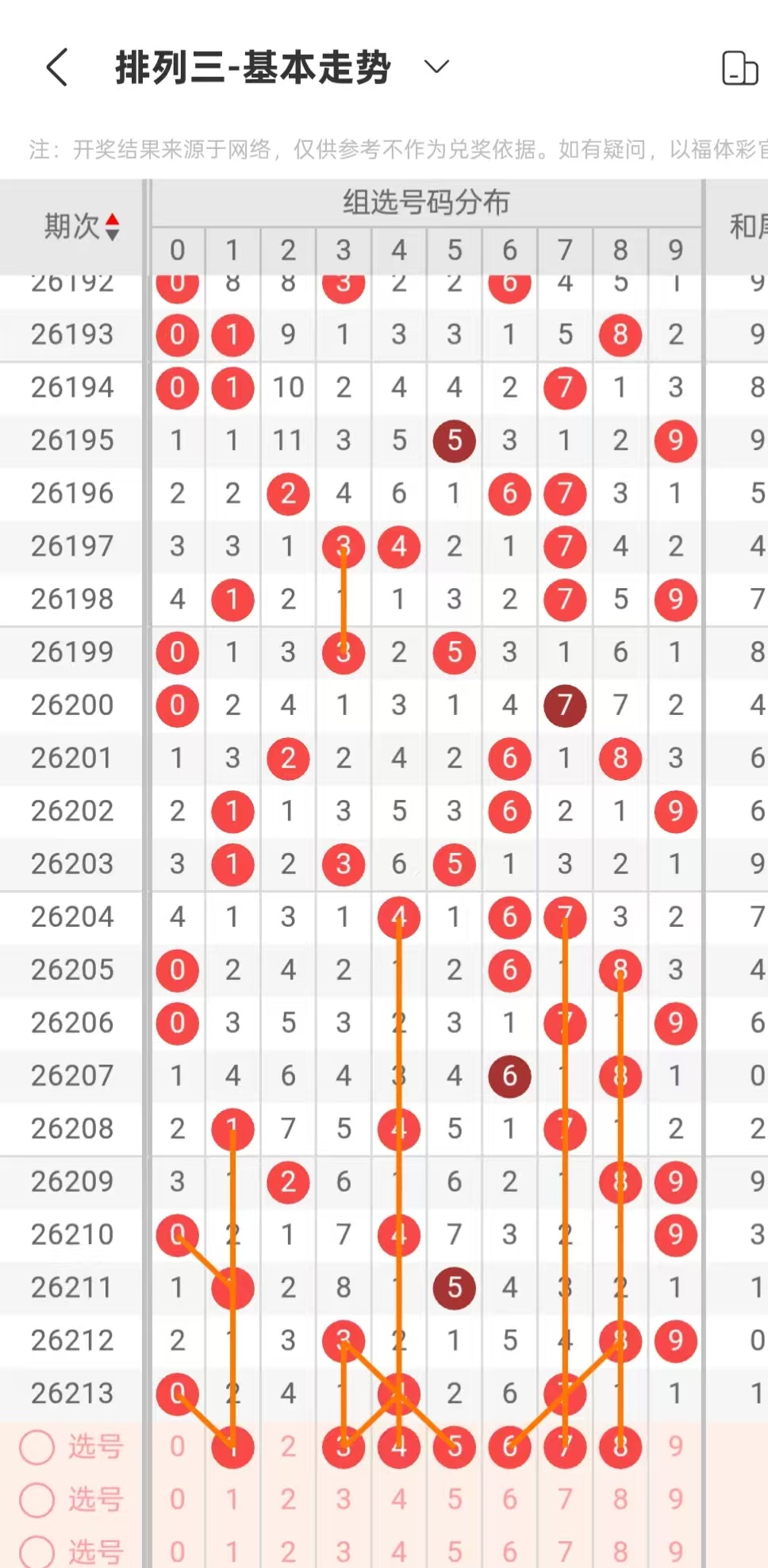768x1568 pixels.
Task: Expand the 排列三-基本走势 title dropdown
Action: pos(437,67)
